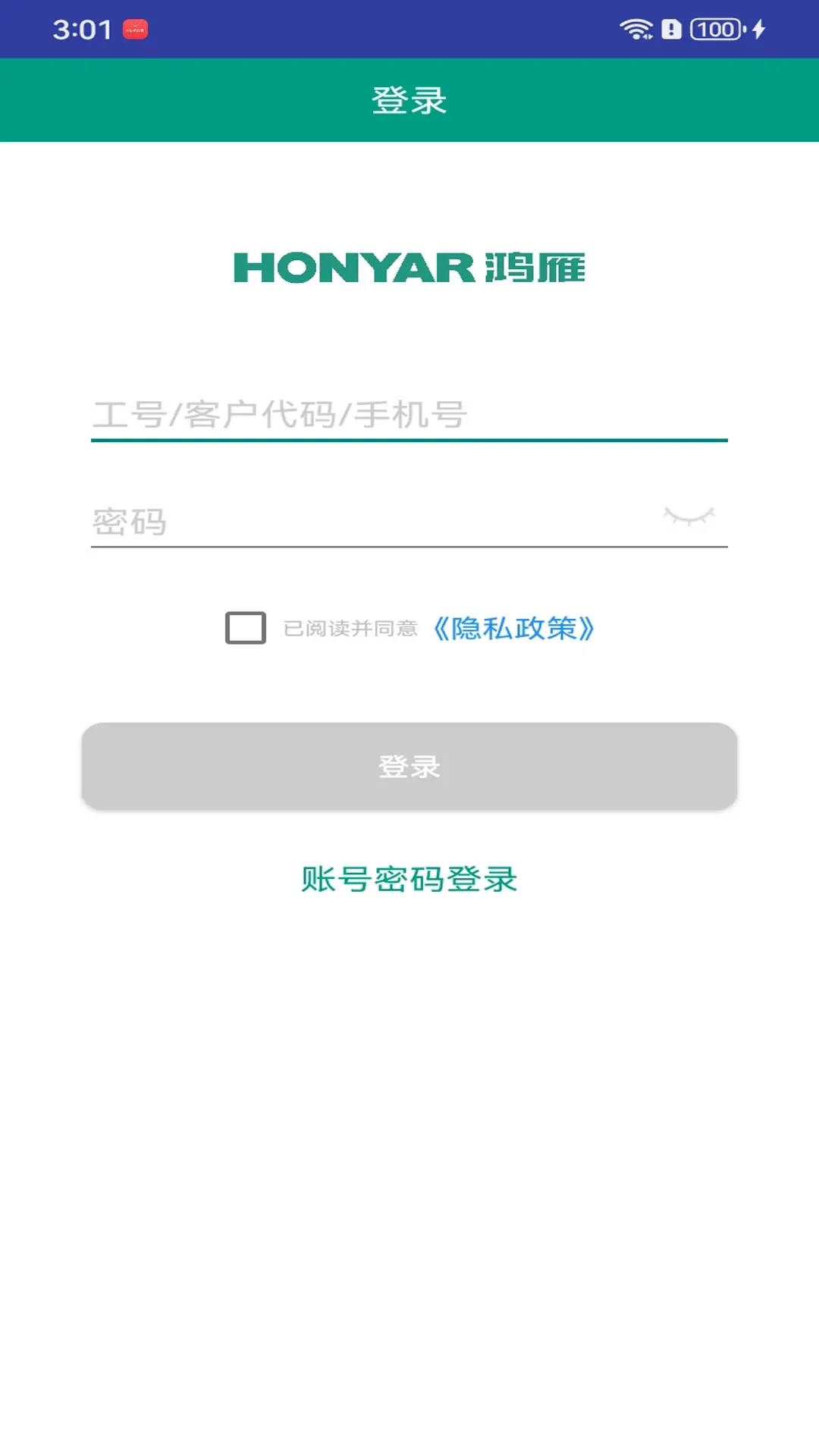Click the closed-eye password visibility icon

click(687, 516)
